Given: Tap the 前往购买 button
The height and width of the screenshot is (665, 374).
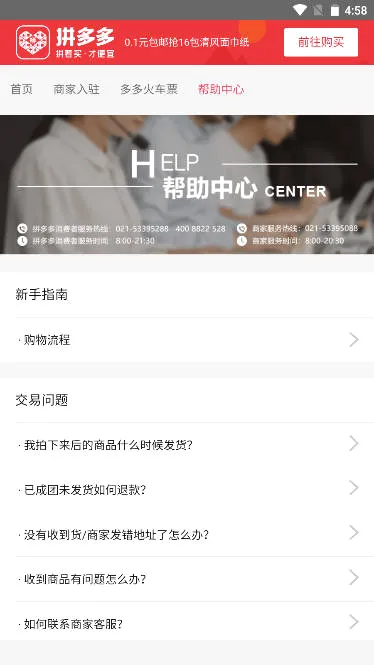Looking at the screenshot, I should pos(321,42).
